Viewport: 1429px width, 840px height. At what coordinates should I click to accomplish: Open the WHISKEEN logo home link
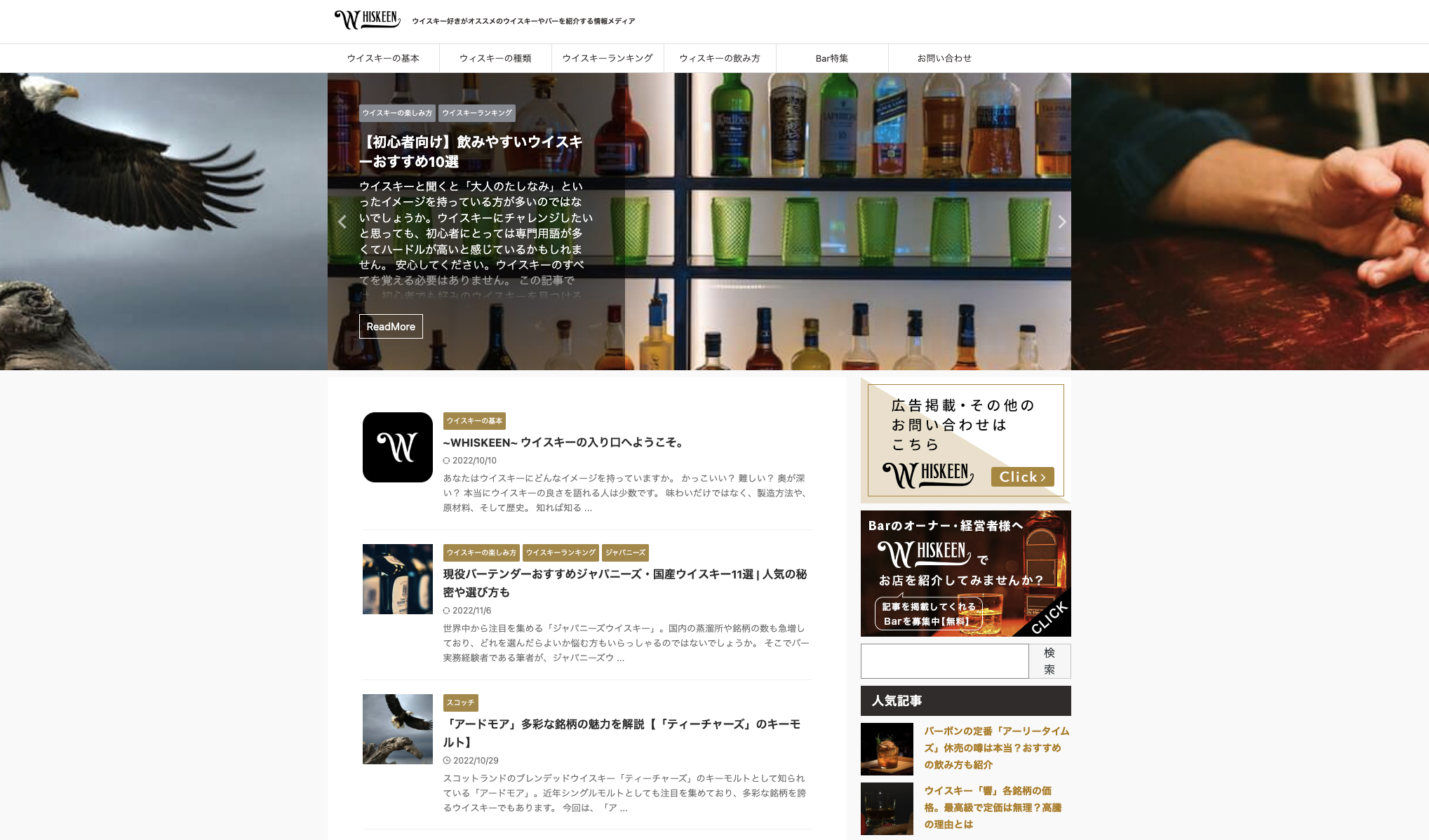367,20
